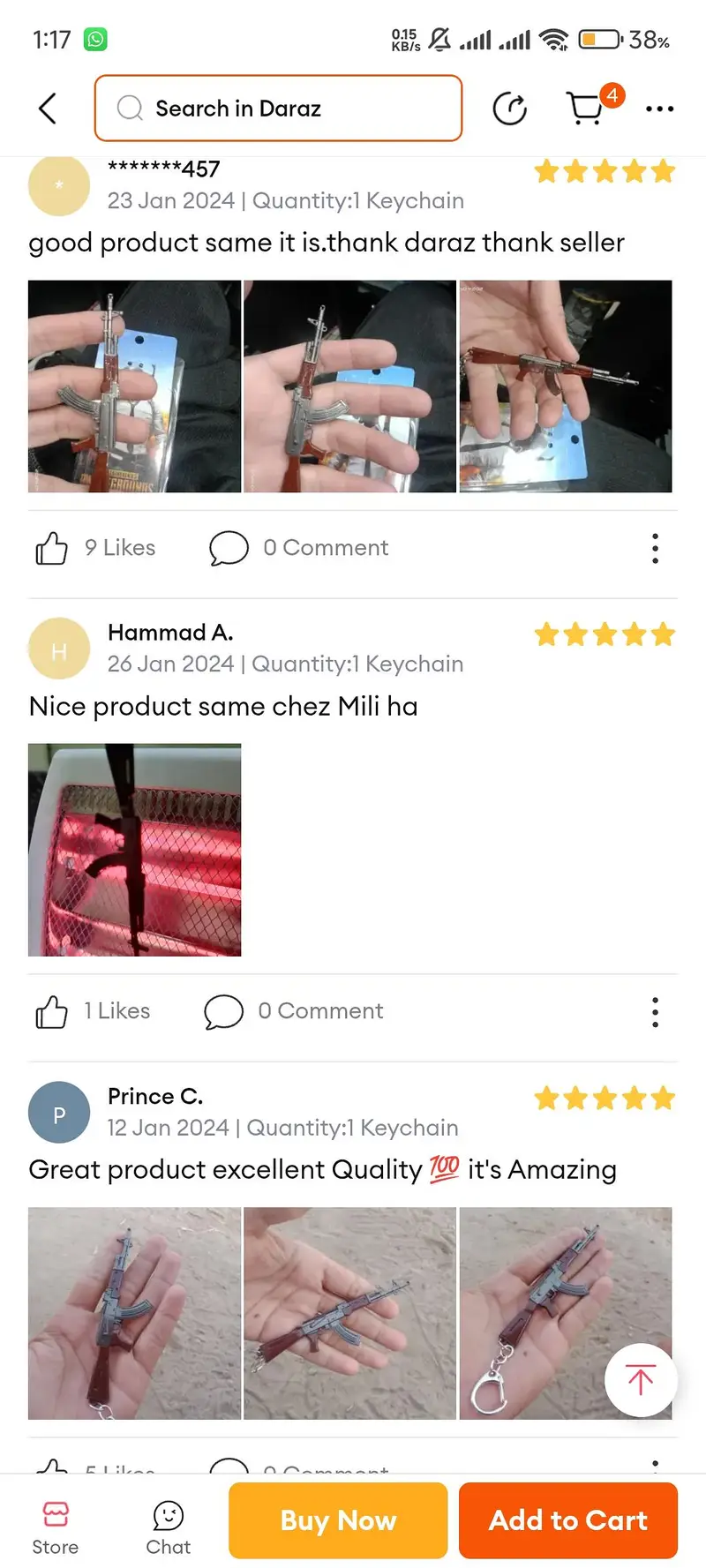Open the top bar overflow menu
The width and height of the screenshot is (706, 1568).
click(659, 109)
